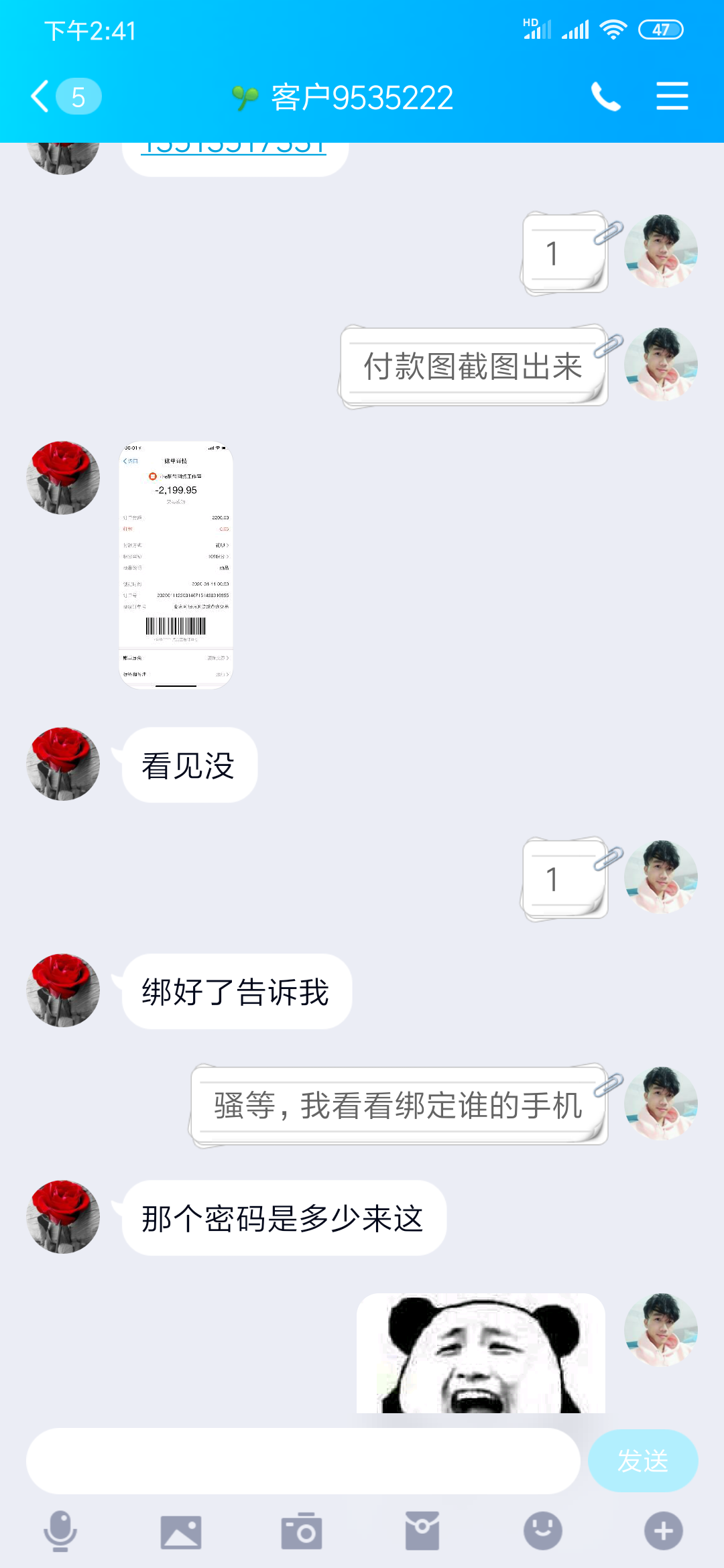The height and width of the screenshot is (1568, 724).
Task: Record a voice message with microphone
Action: click(x=60, y=1531)
